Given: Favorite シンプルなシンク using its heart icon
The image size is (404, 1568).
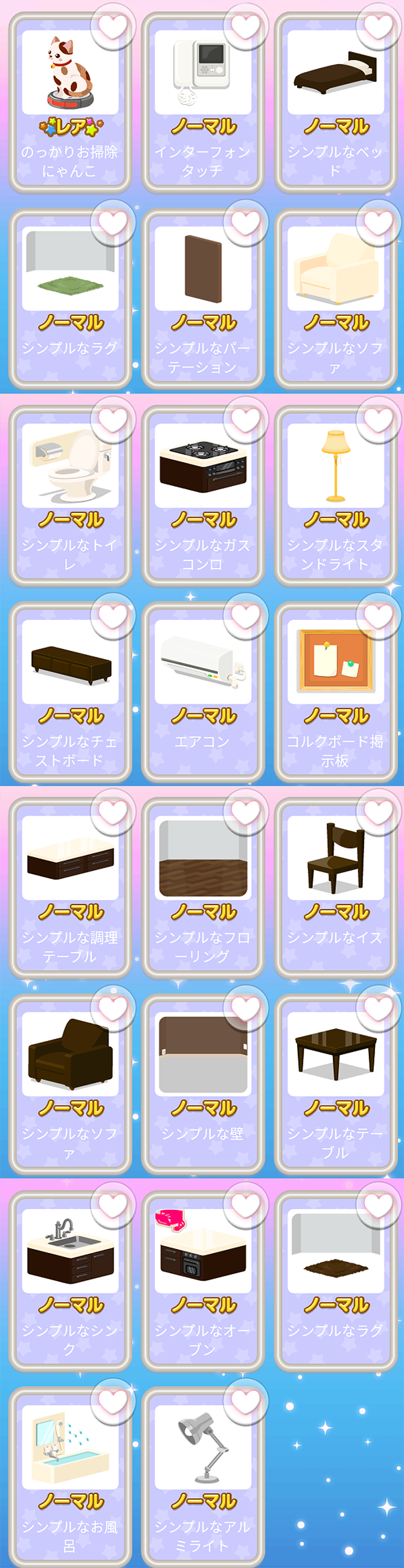Looking at the screenshot, I should [113, 1205].
